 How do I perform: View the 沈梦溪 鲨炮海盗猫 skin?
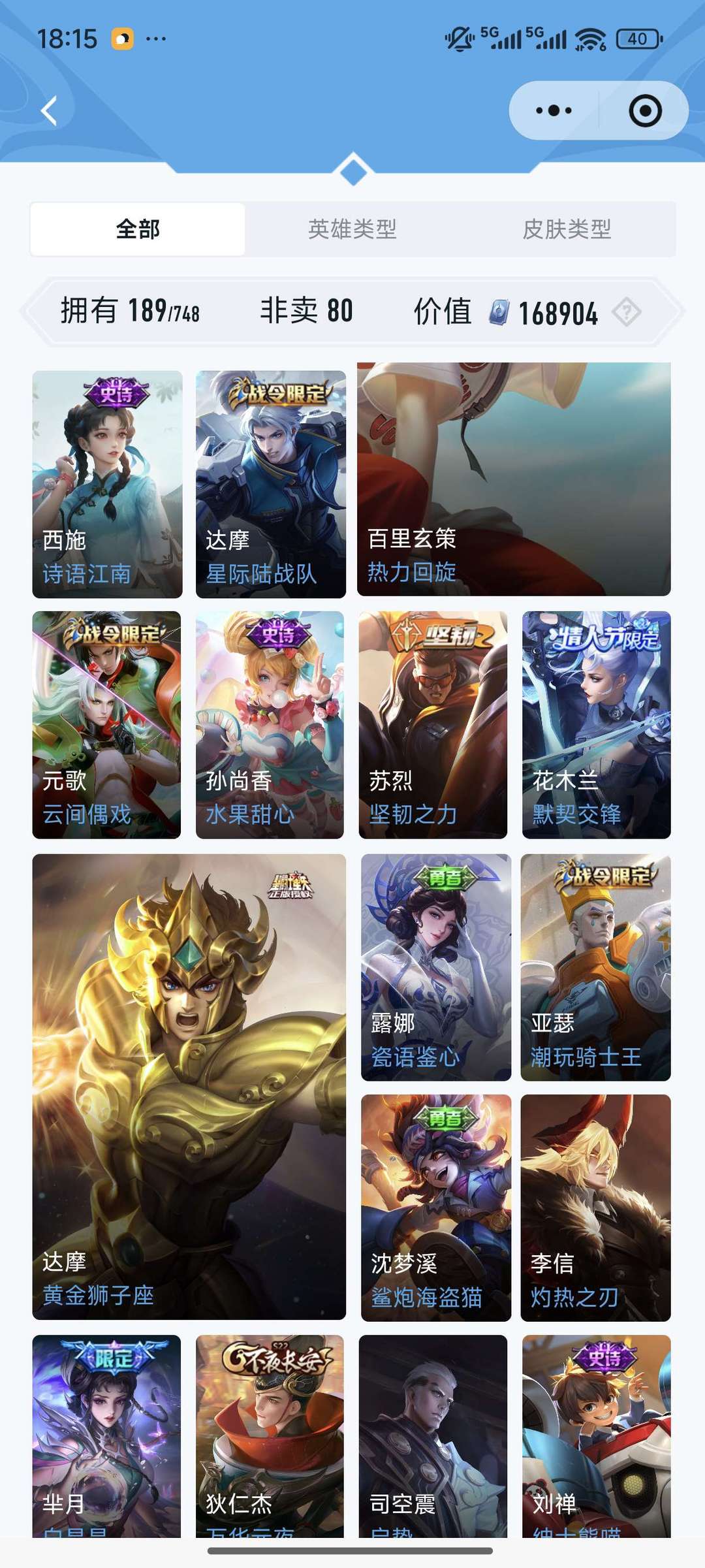tap(435, 1208)
